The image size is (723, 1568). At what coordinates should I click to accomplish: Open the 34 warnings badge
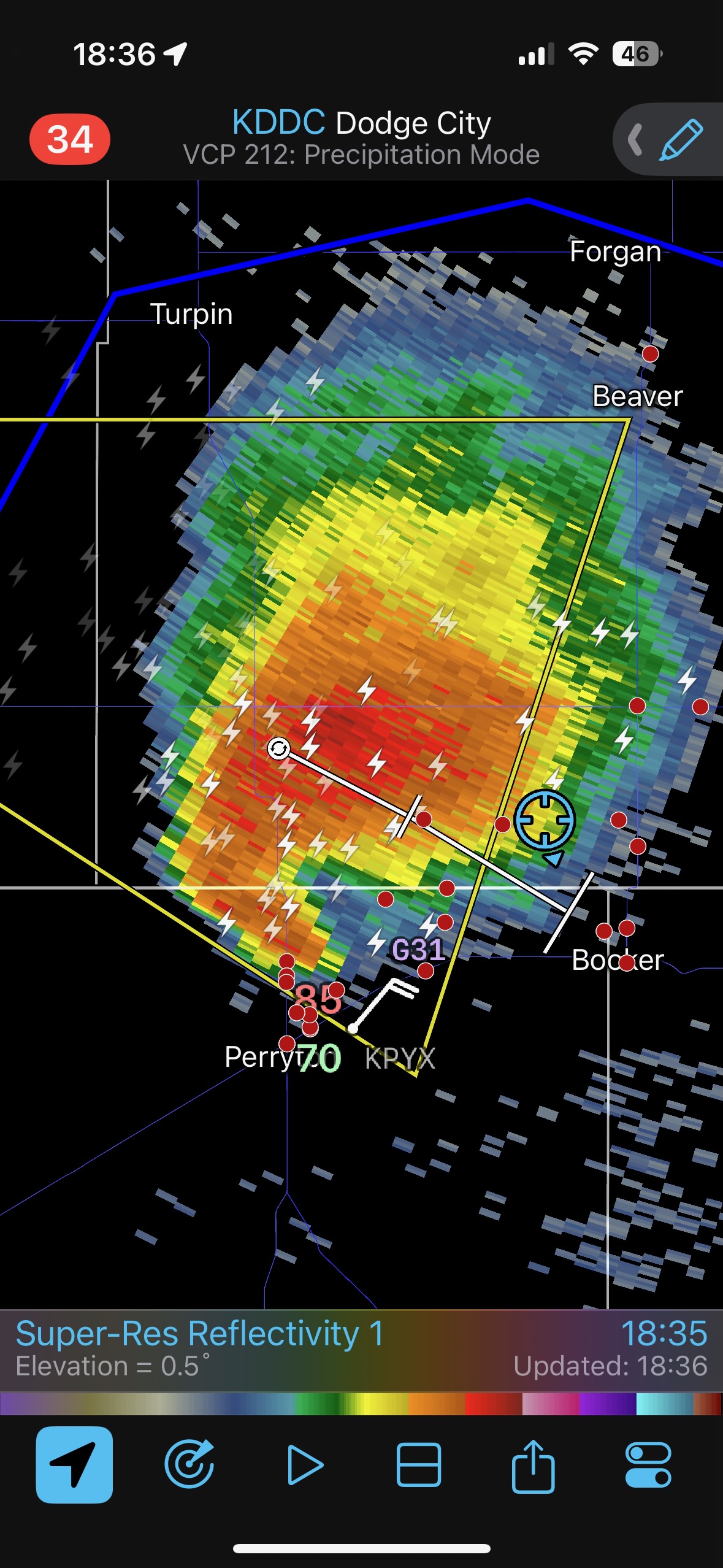tap(70, 139)
